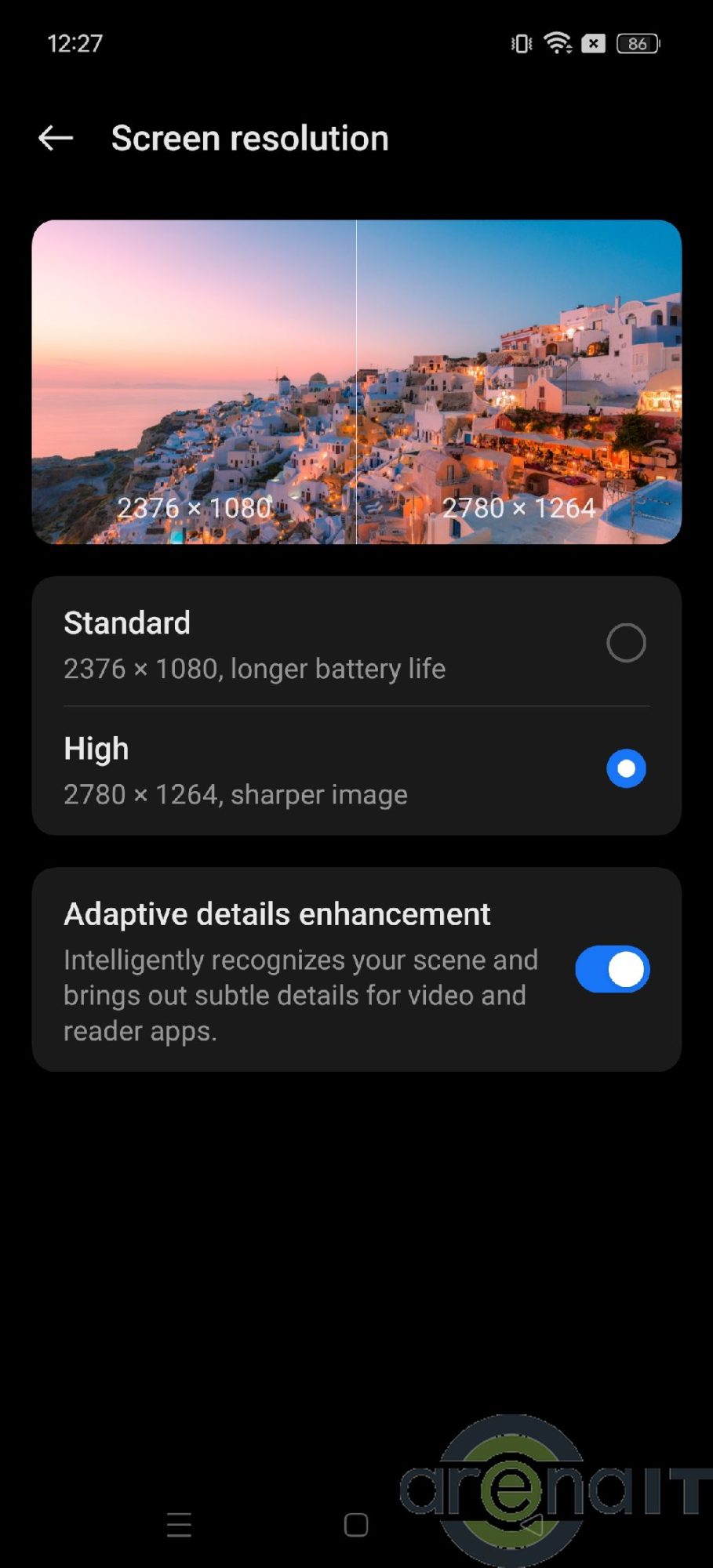
Task: Go back from Screen resolution
Action: click(56, 139)
